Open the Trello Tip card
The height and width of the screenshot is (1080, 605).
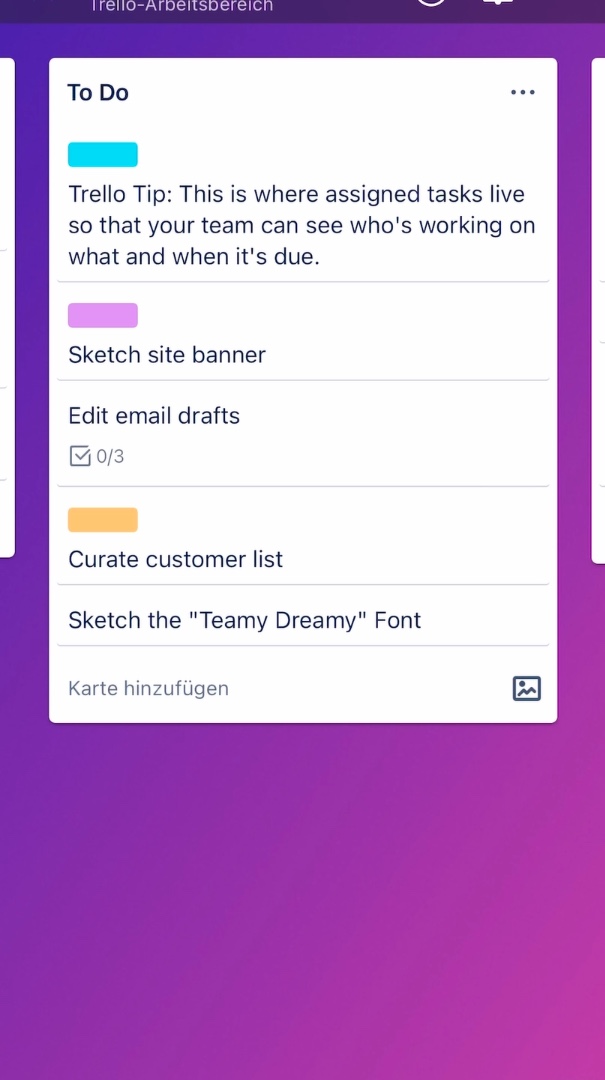pos(302,206)
